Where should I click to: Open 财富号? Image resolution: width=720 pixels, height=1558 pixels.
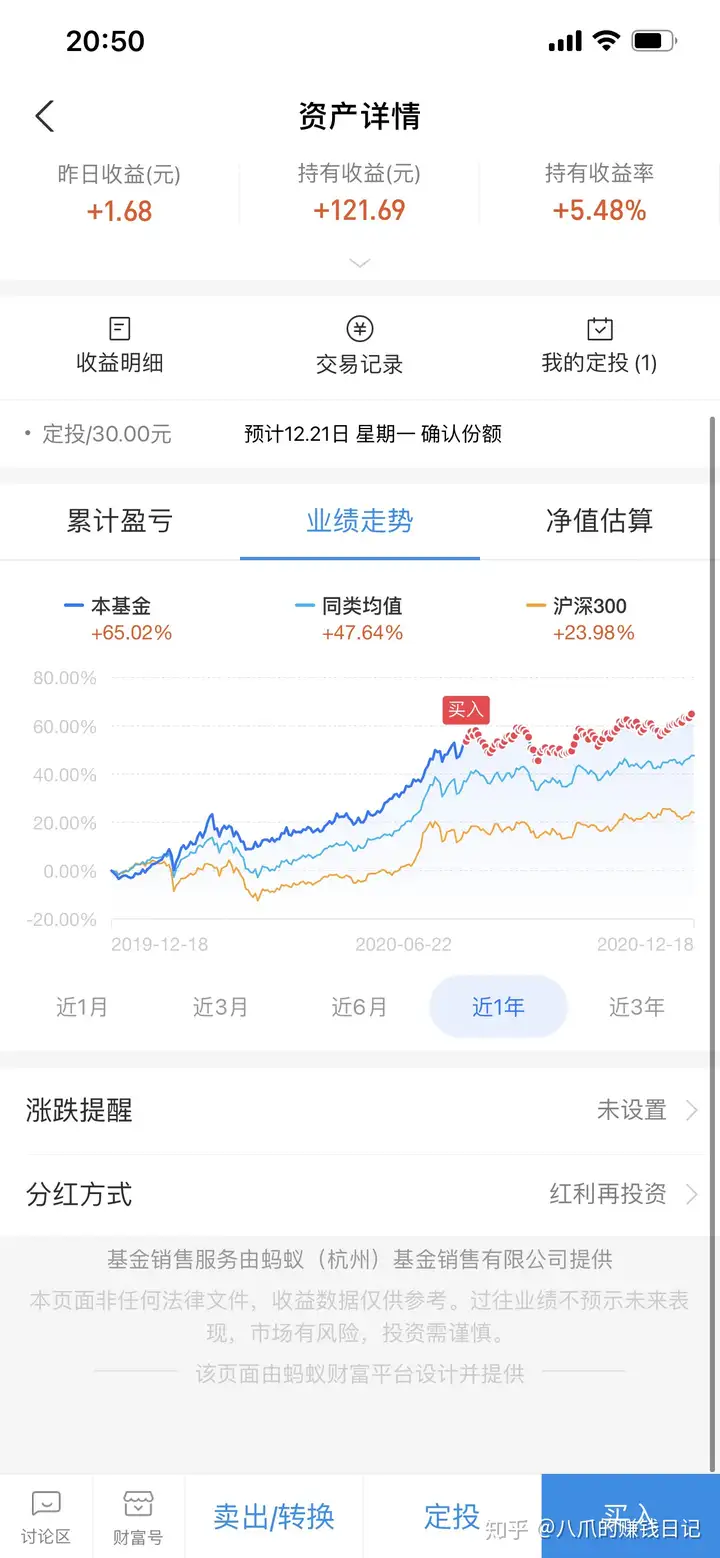138,1517
